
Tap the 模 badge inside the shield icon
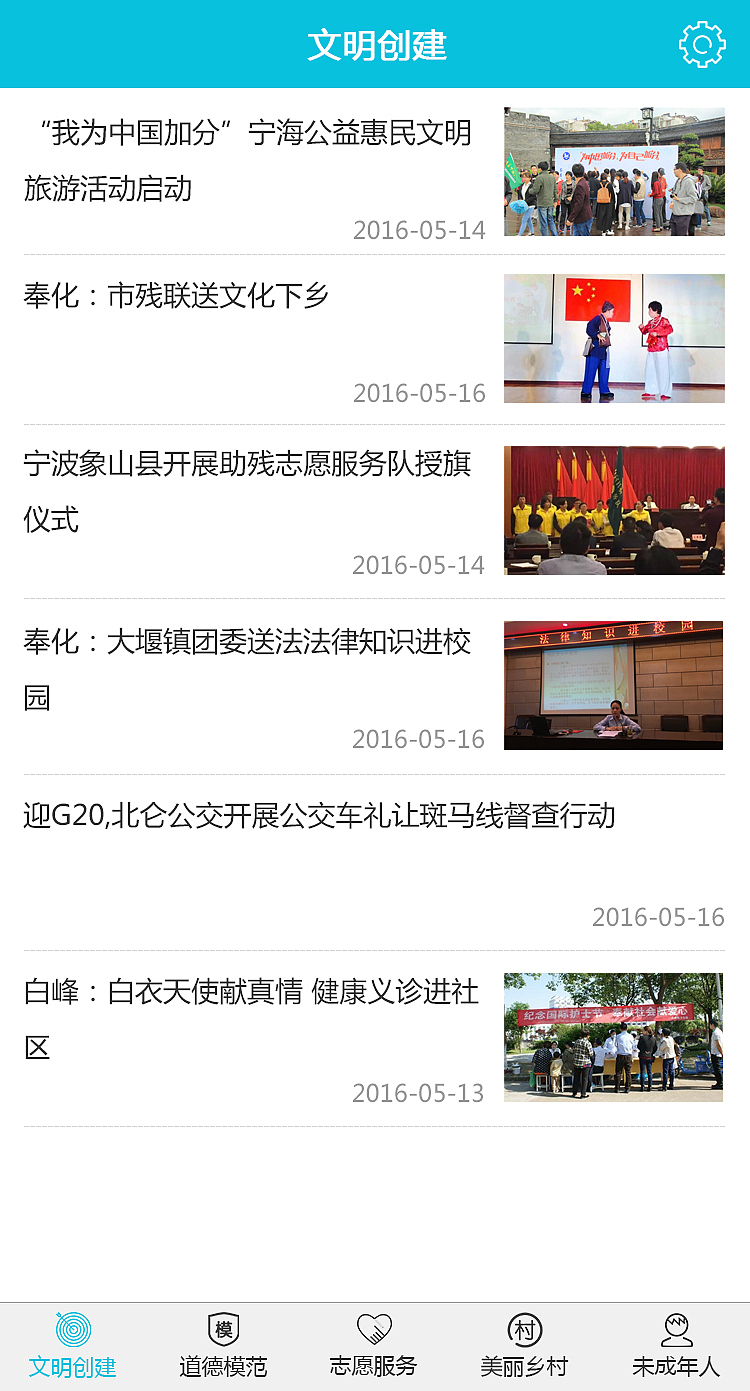coord(222,1330)
